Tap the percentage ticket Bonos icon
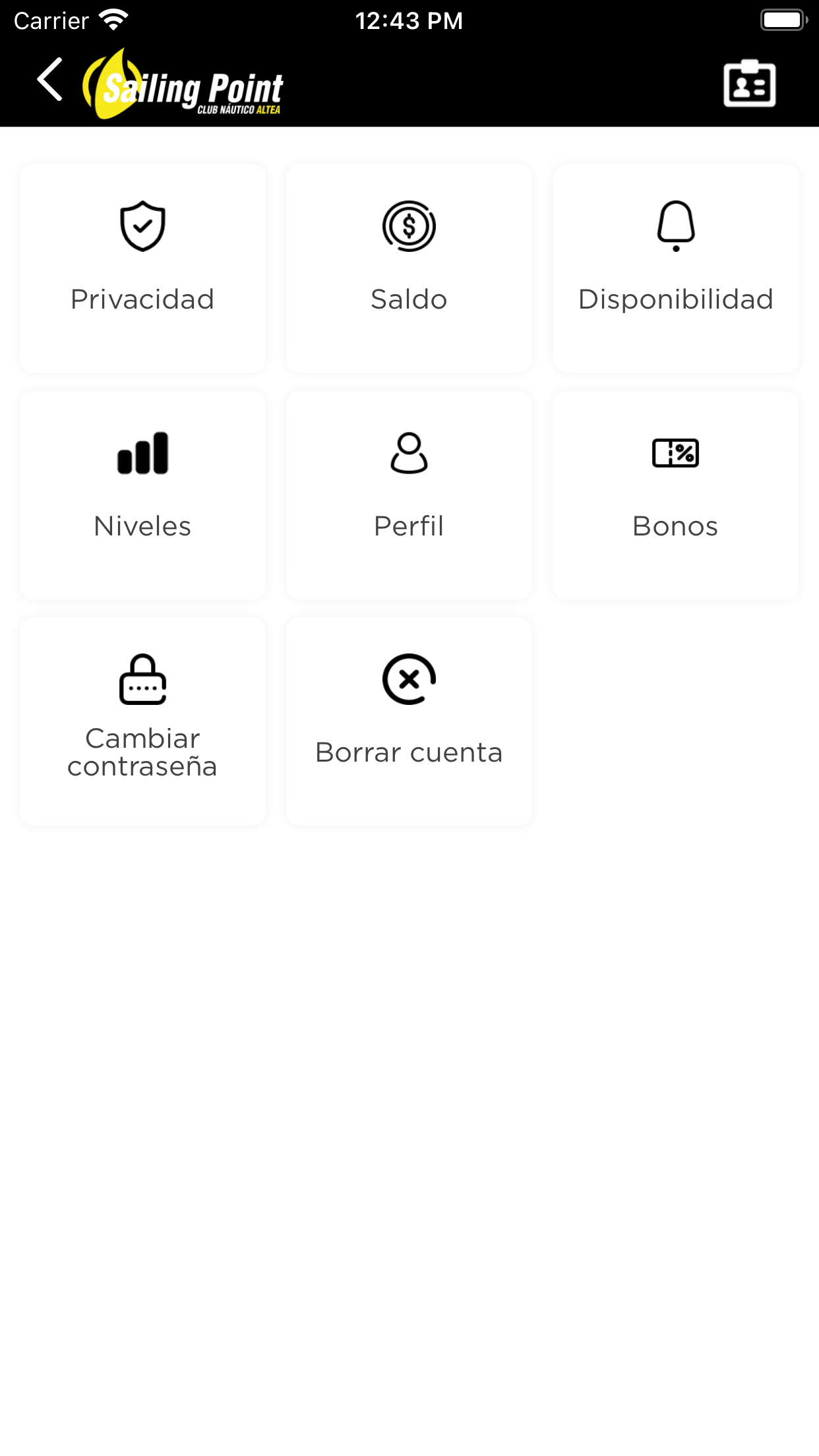 676,453
